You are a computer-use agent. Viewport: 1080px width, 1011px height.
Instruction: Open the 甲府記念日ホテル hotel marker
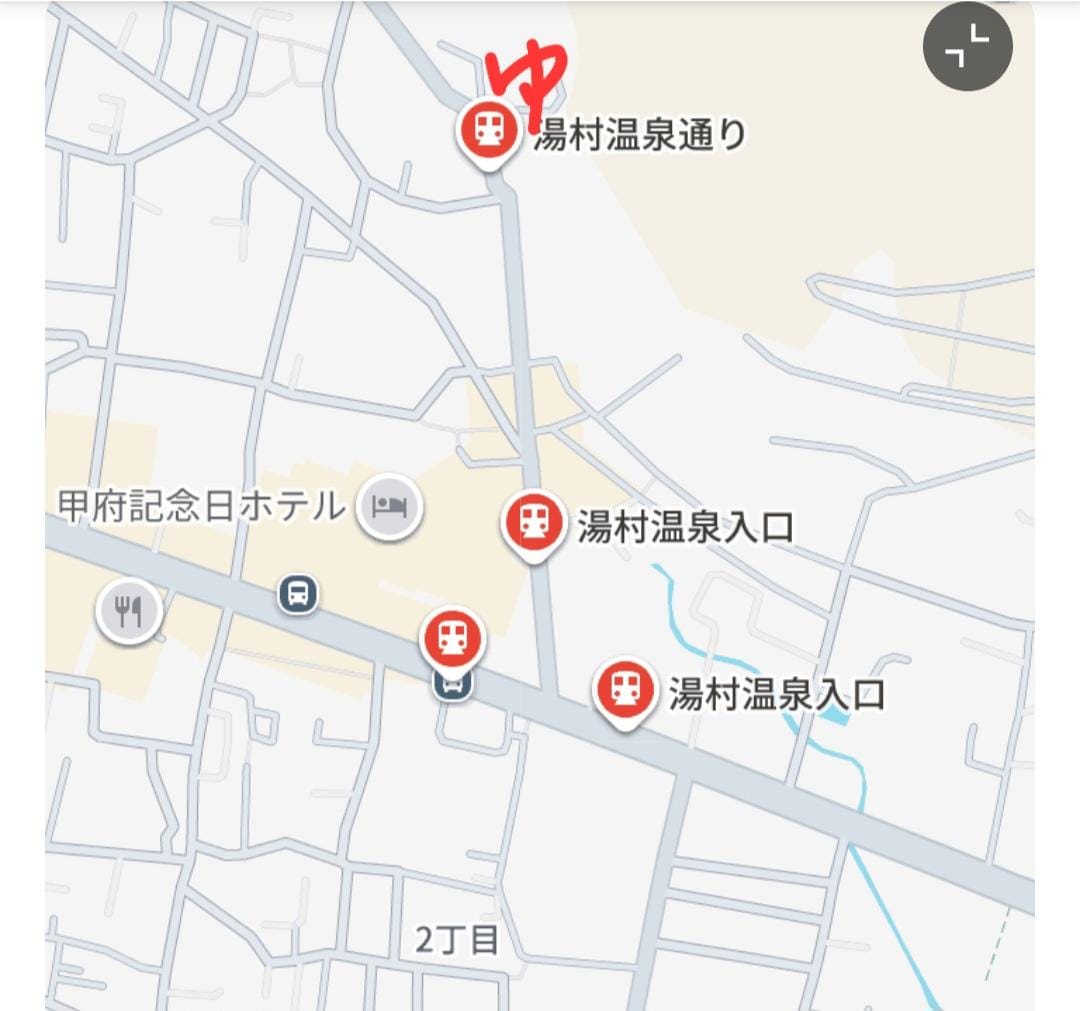[389, 507]
